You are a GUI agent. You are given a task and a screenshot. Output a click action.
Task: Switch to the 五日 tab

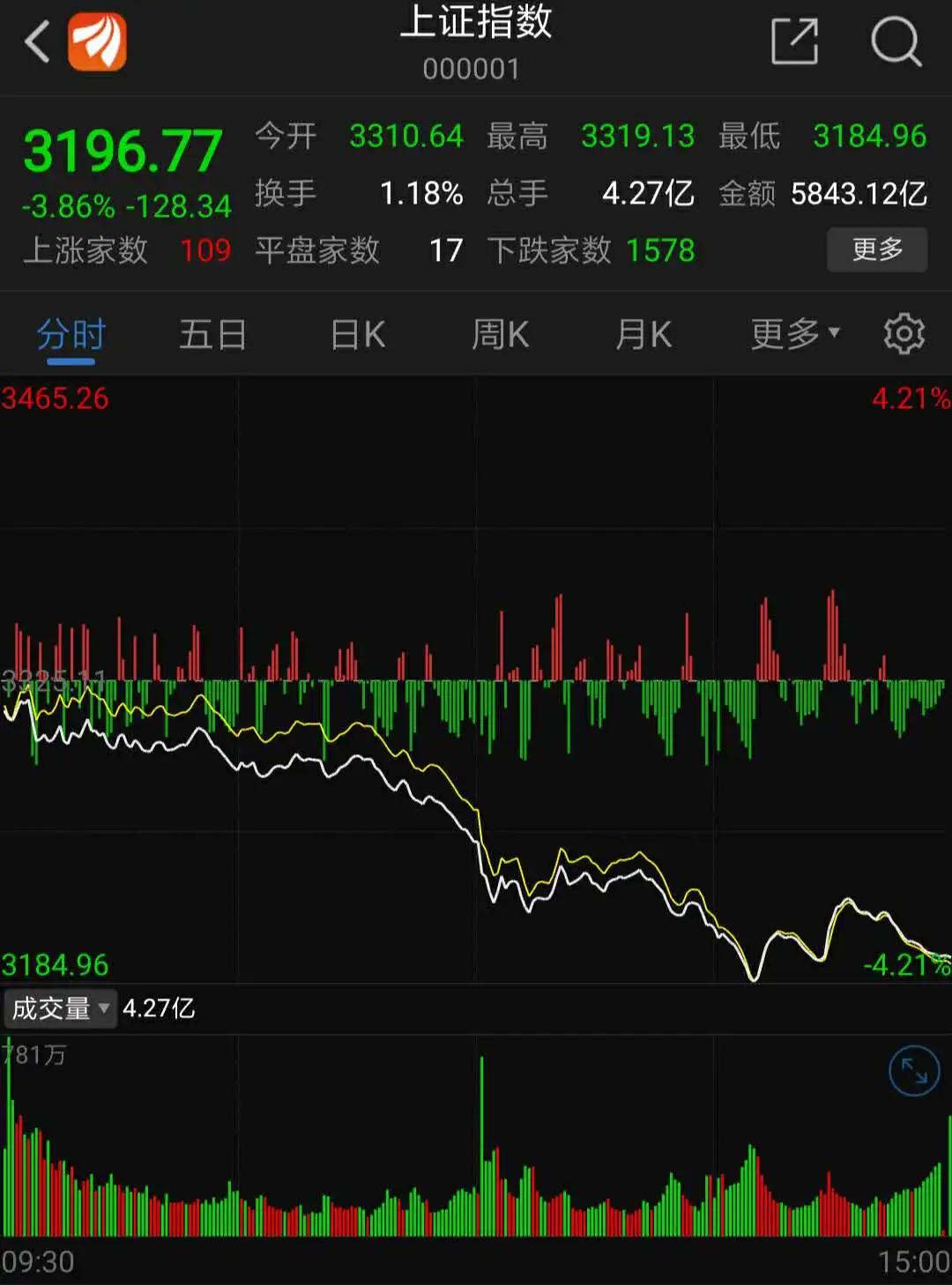point(212,335)
